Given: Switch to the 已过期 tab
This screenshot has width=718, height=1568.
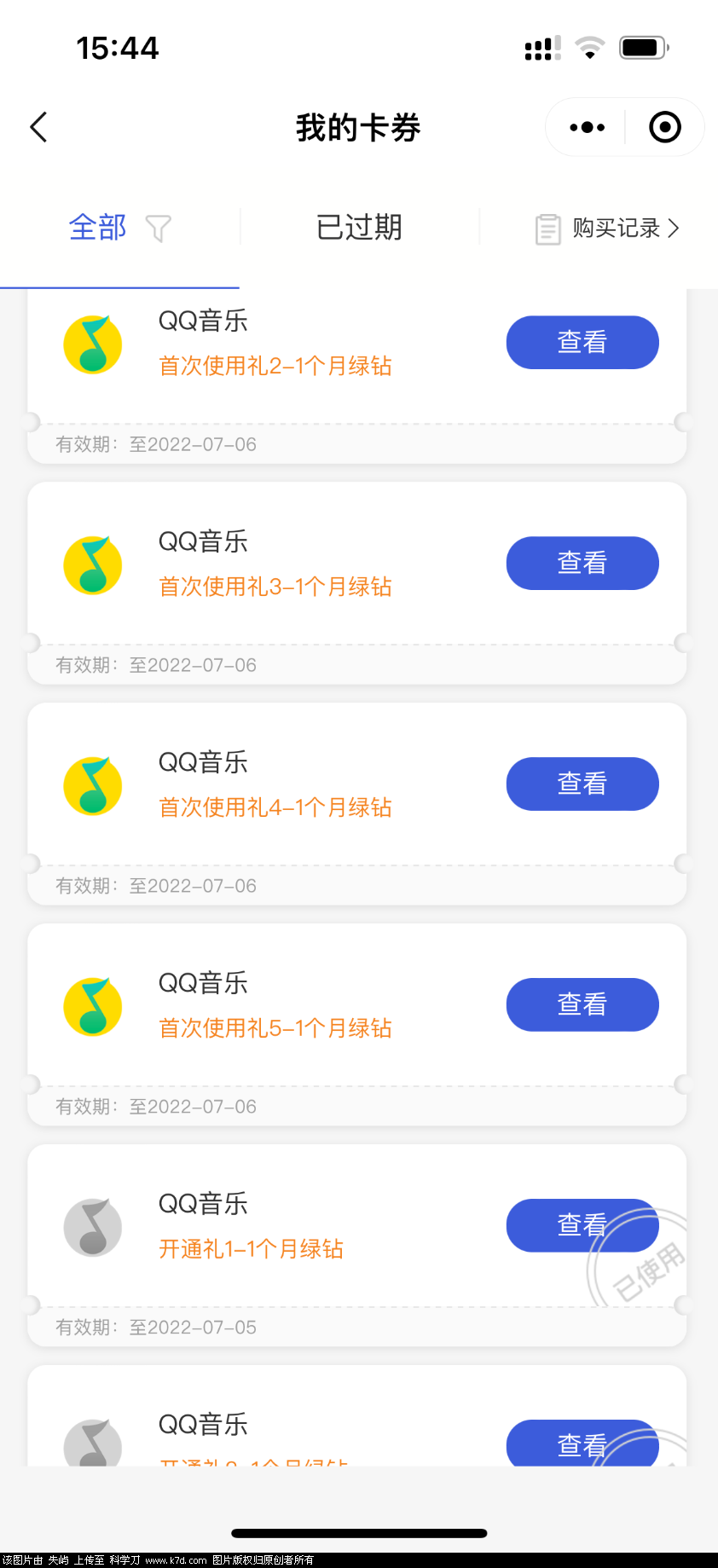Looking at the screenshot, I should tap(357, 228).
